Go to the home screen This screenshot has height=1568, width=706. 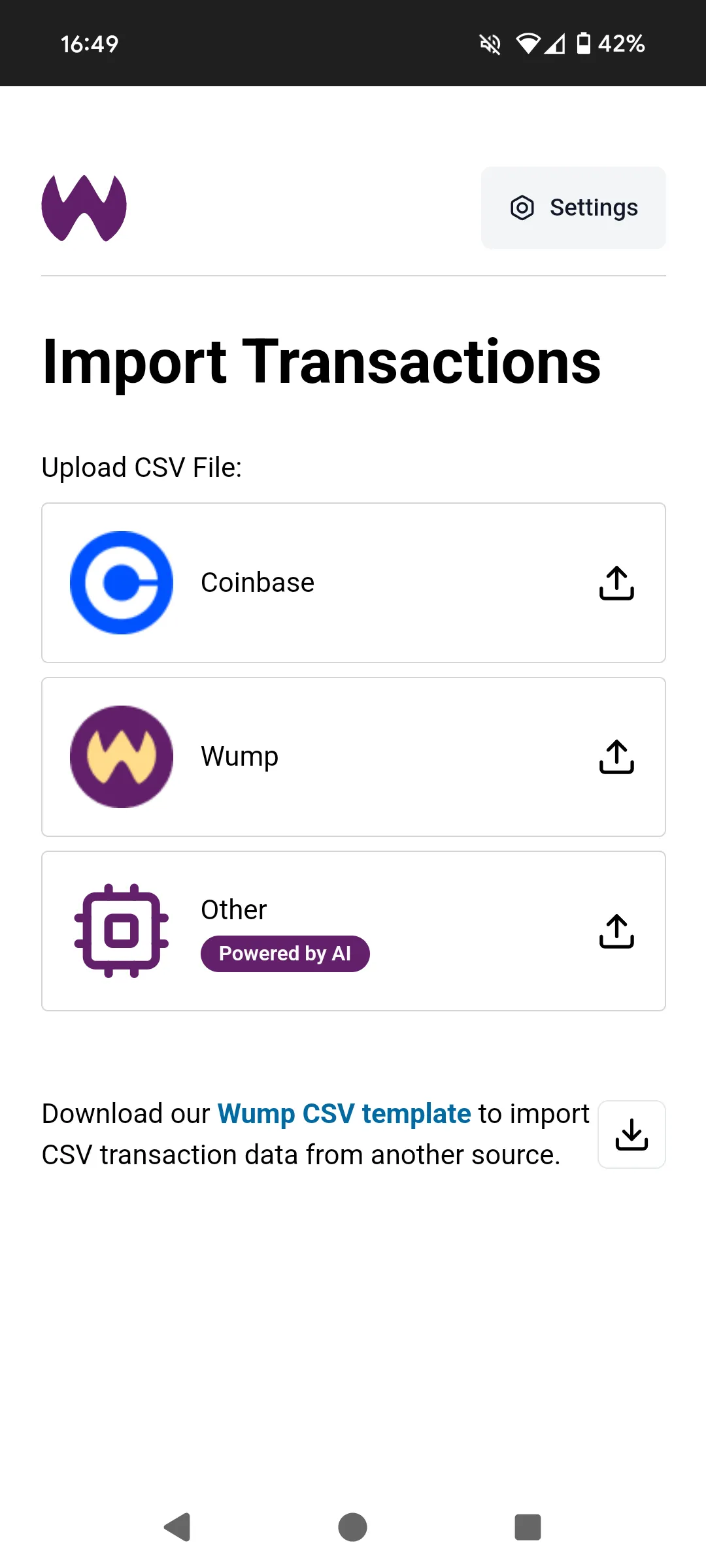352,1527
